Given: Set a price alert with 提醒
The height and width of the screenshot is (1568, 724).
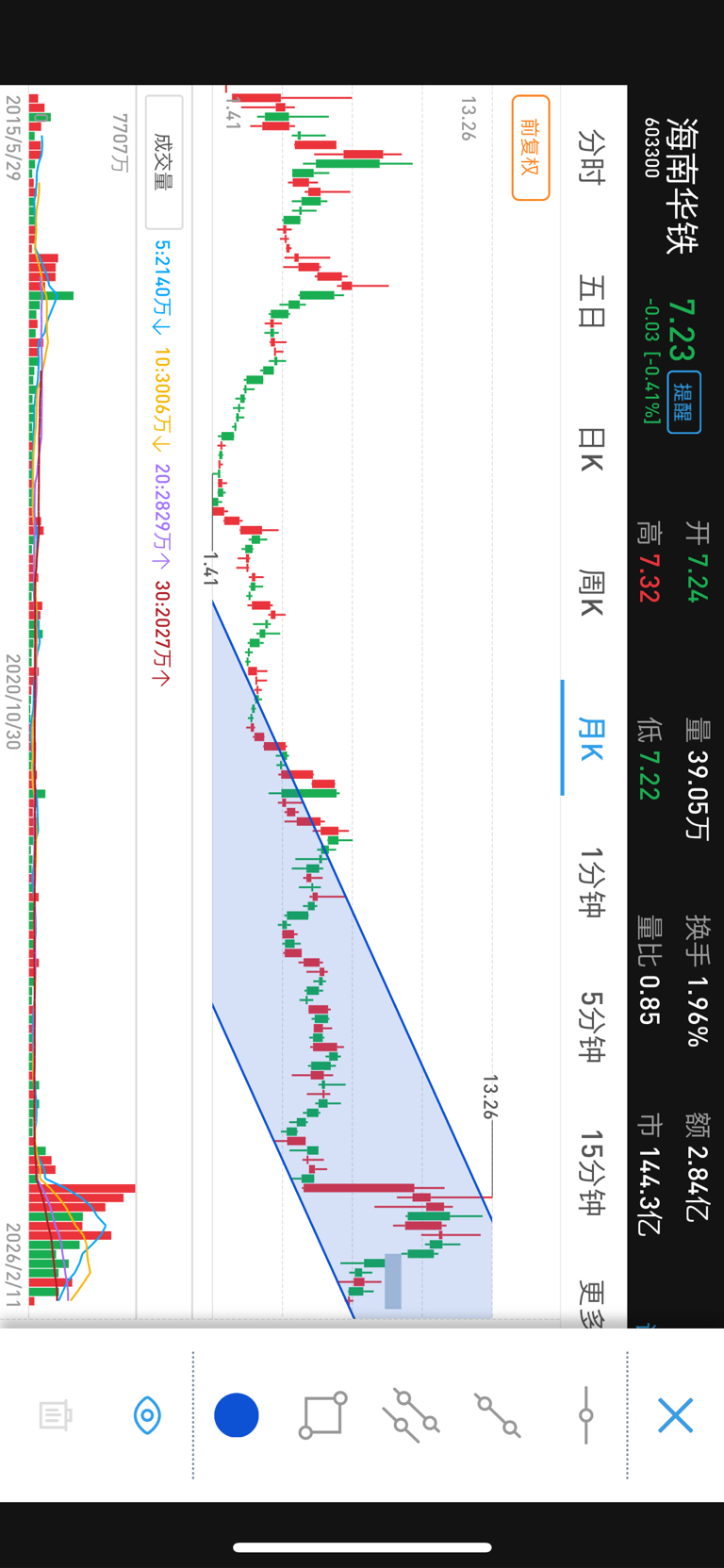Looking at the screenshot, I should [683, 403].
